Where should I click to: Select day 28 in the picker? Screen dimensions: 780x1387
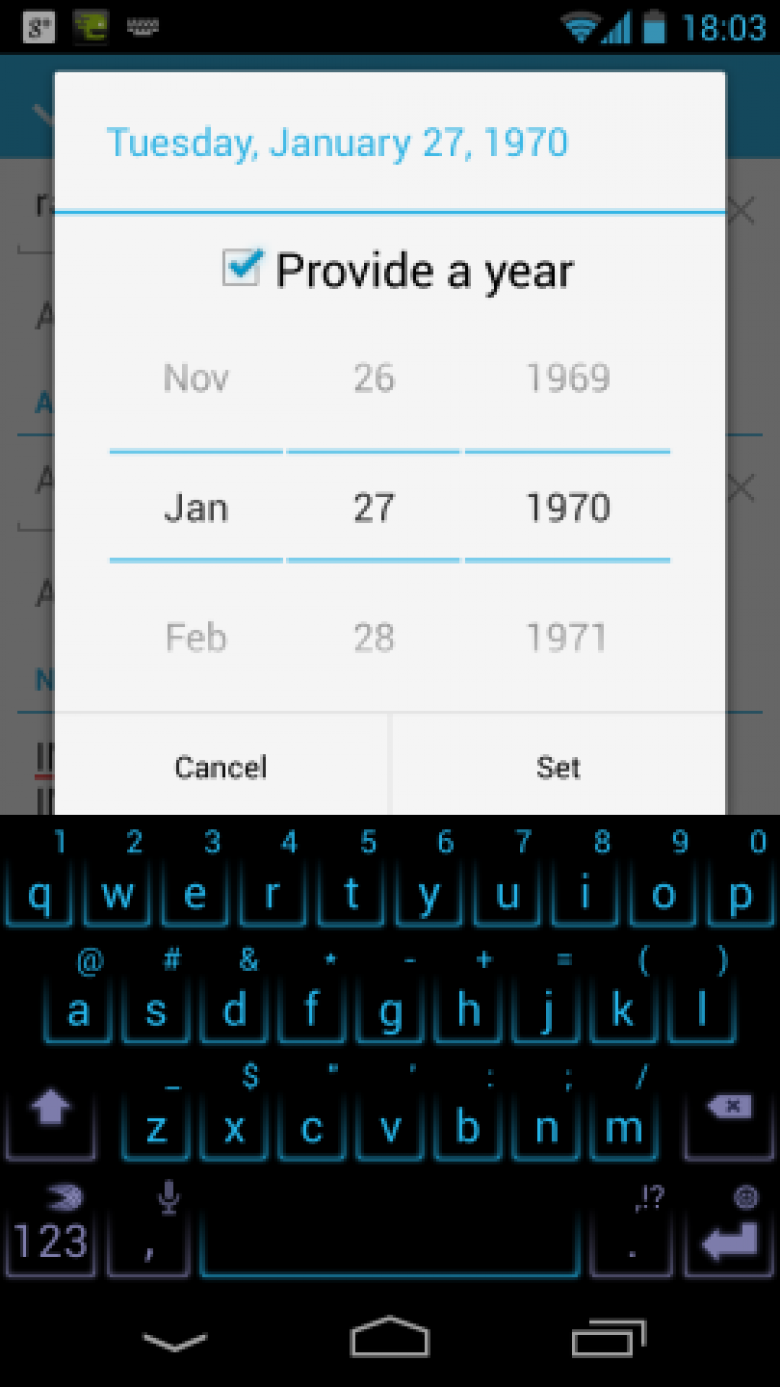coord(373,637)
